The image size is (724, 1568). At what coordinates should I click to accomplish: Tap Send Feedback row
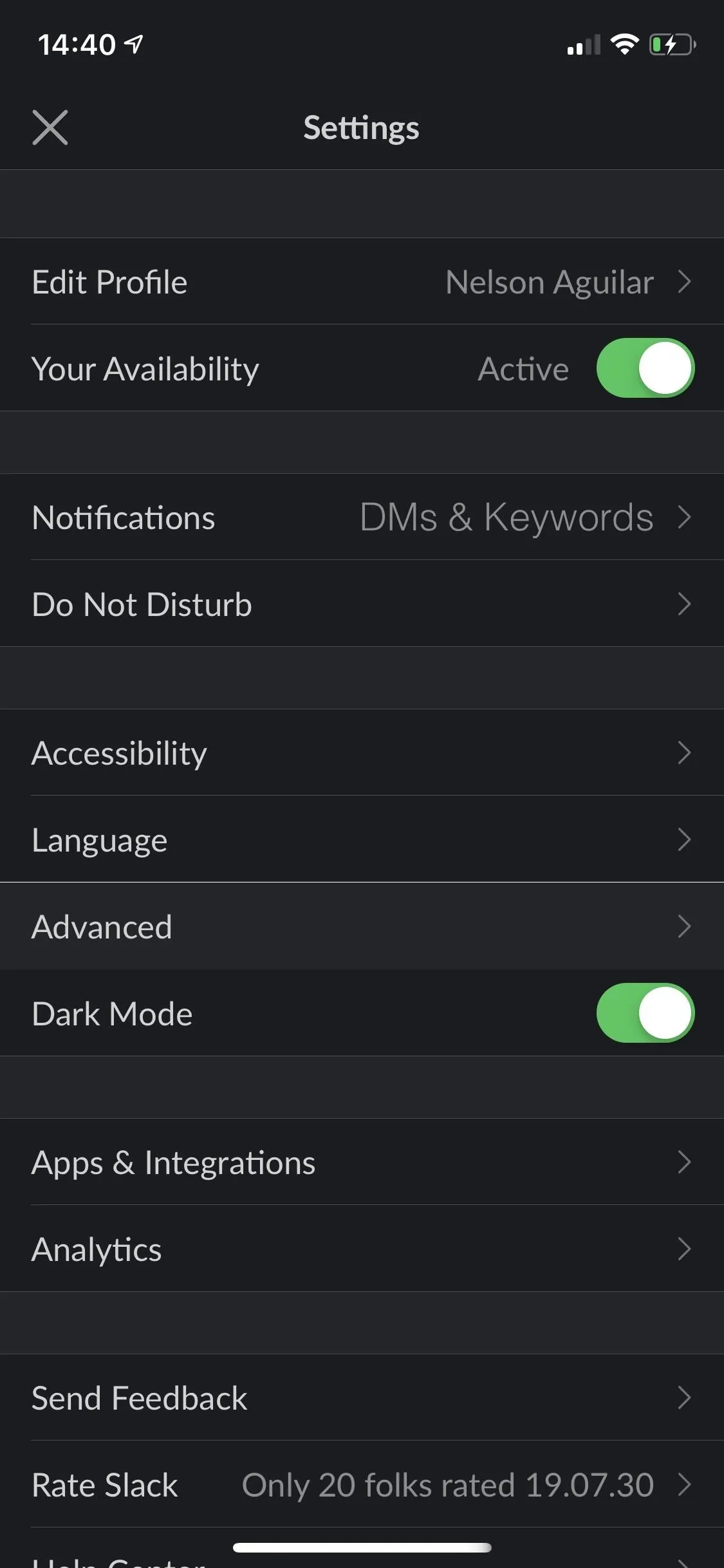362,1397
